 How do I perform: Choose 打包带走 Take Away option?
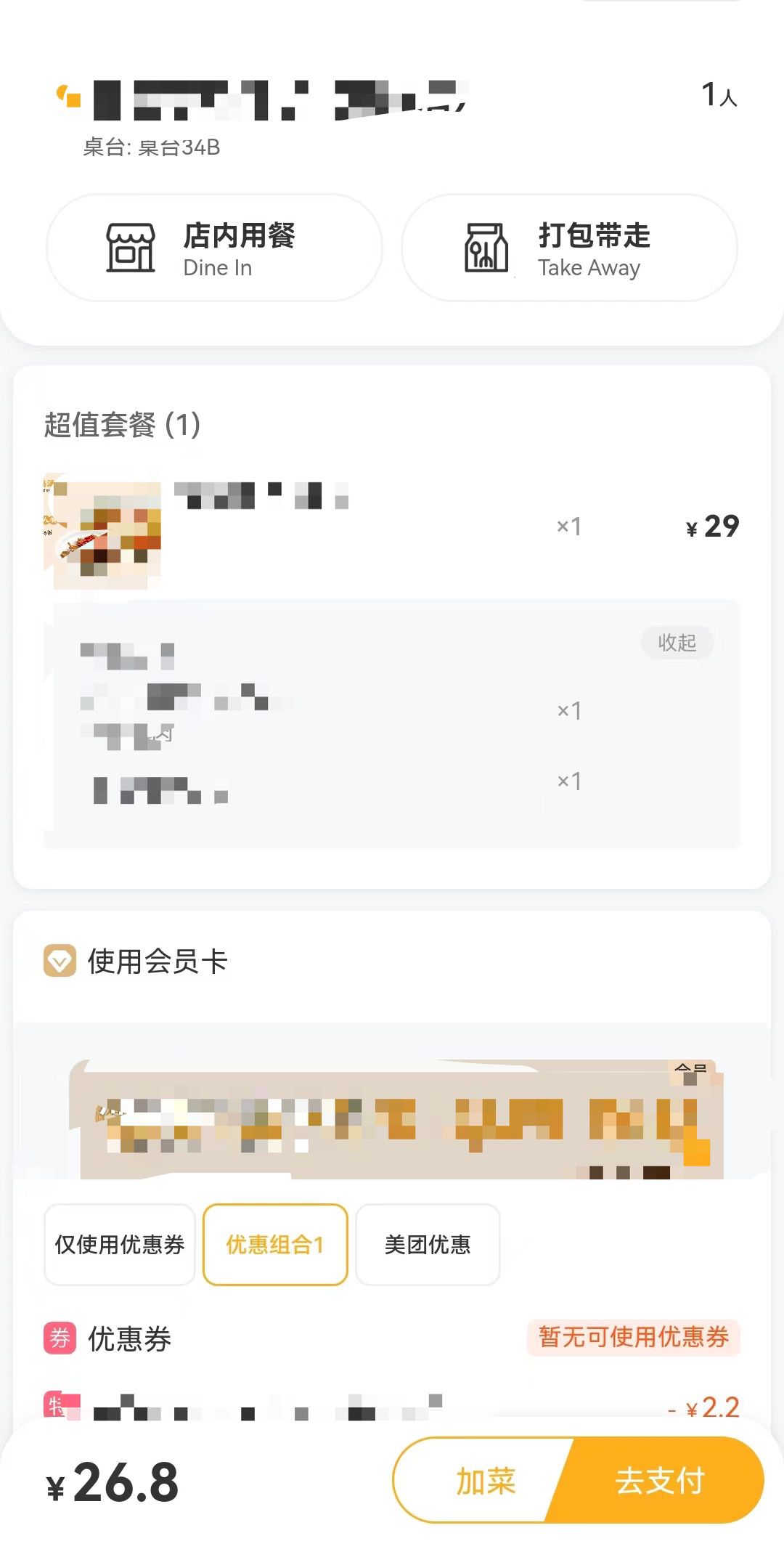click(569, 248)
